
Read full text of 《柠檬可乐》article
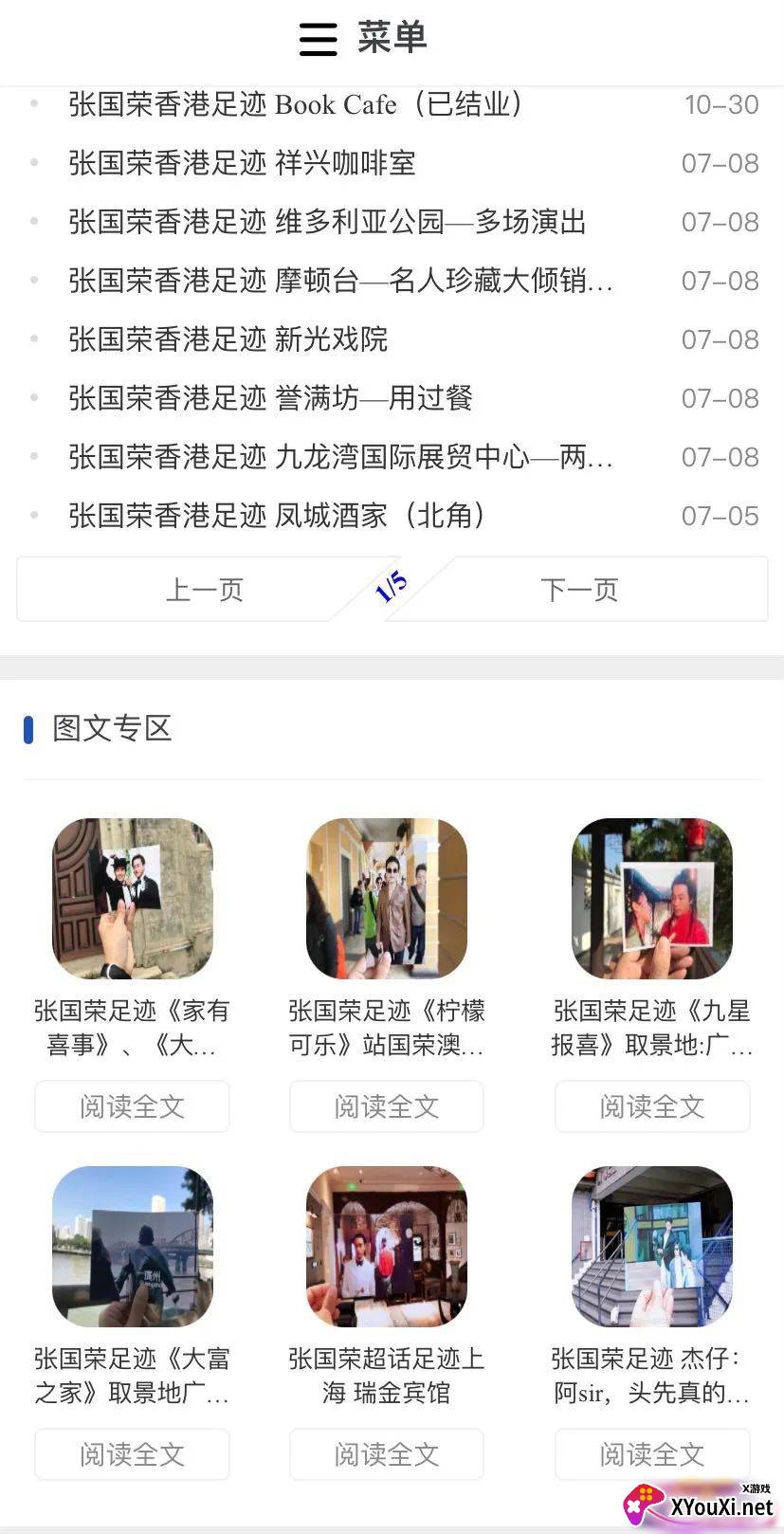click(x=387, y=1106)
